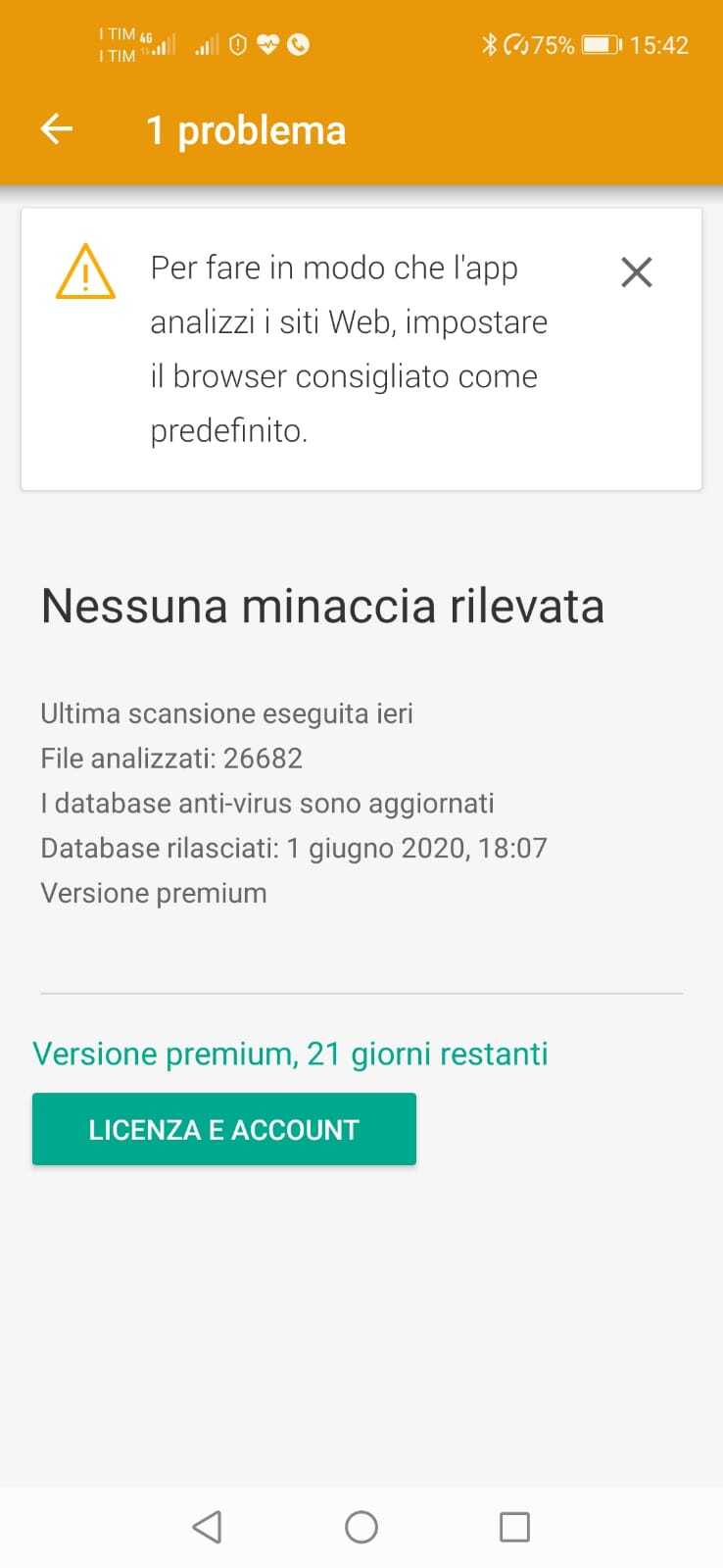Open recent apps from navigation bar
This screenshot has width=723, height=1568.
pos(514,1527)
